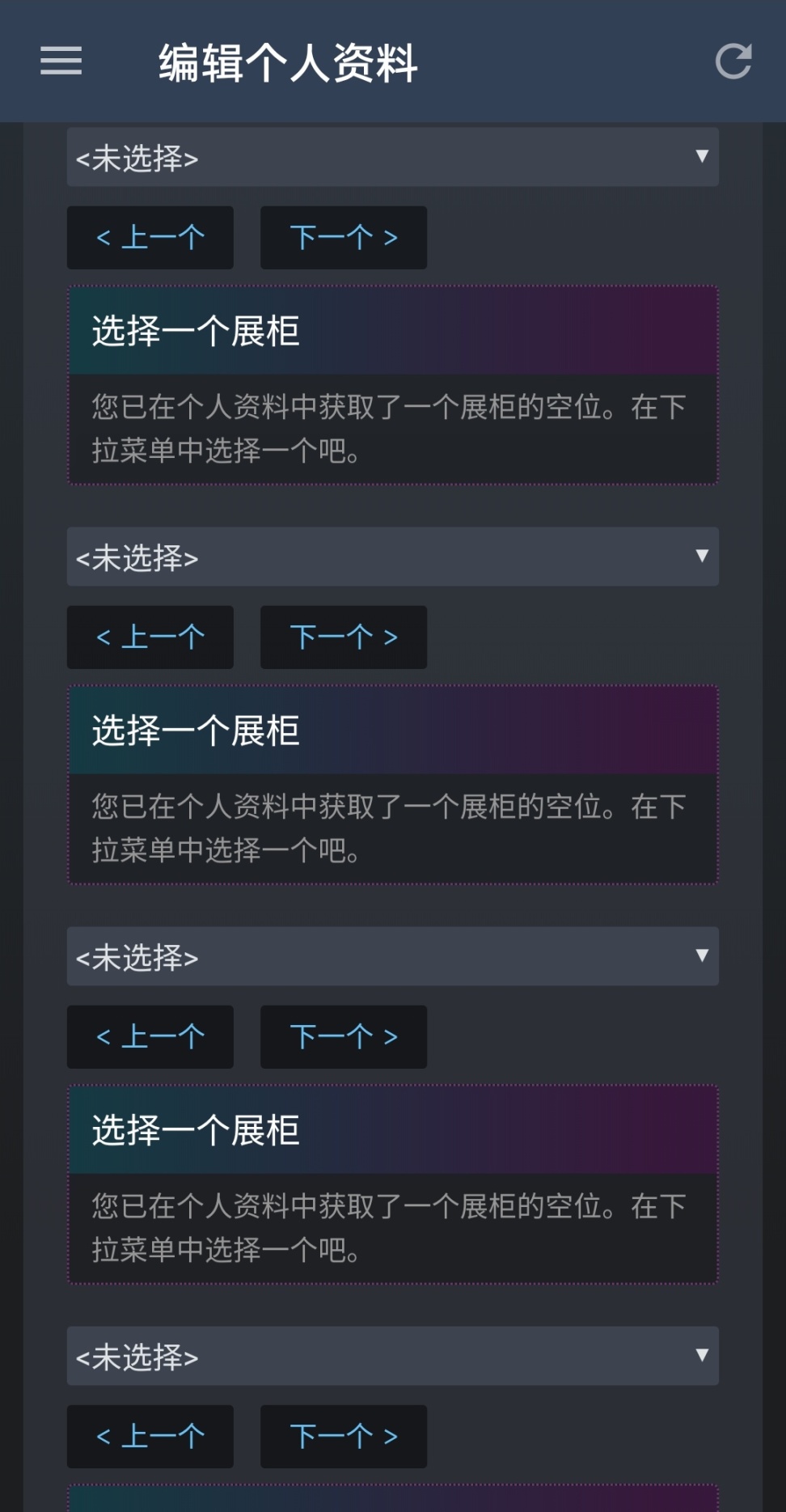The image size is (786, 1512).
Task: Click the first 下一个 > button
Action: (343, 237)
